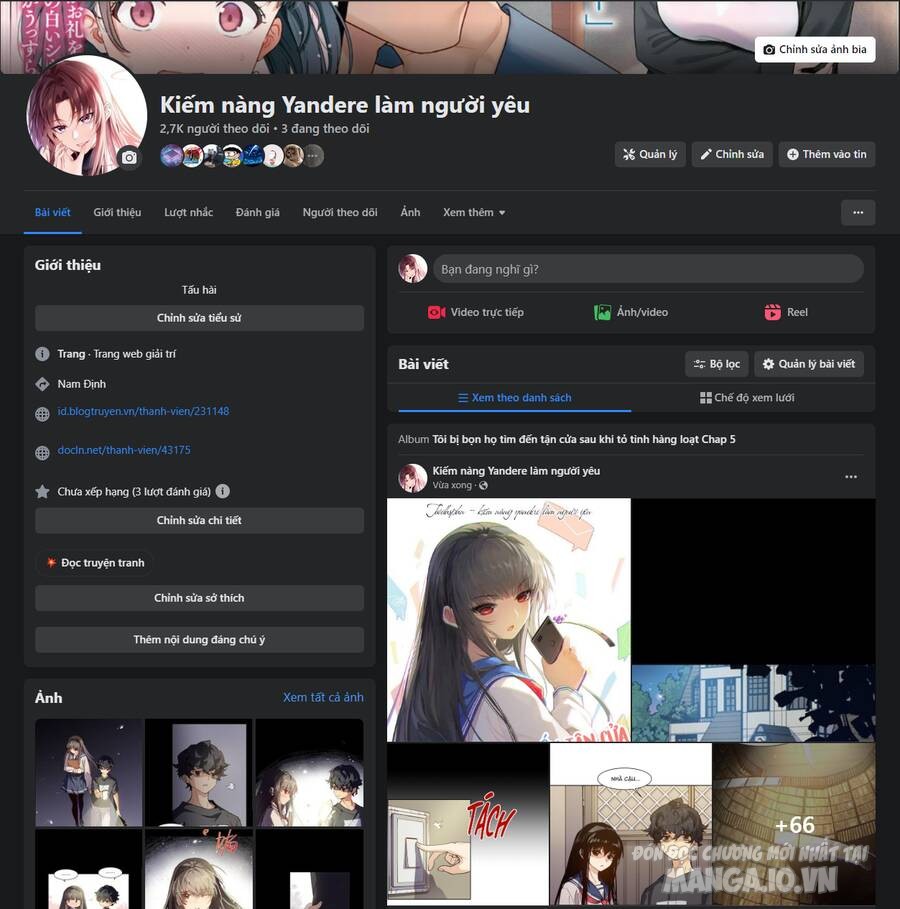Switch to the Giới thiệu tab
The width and height of the screenshot is (900, 909).
click(x=117, y=212)
